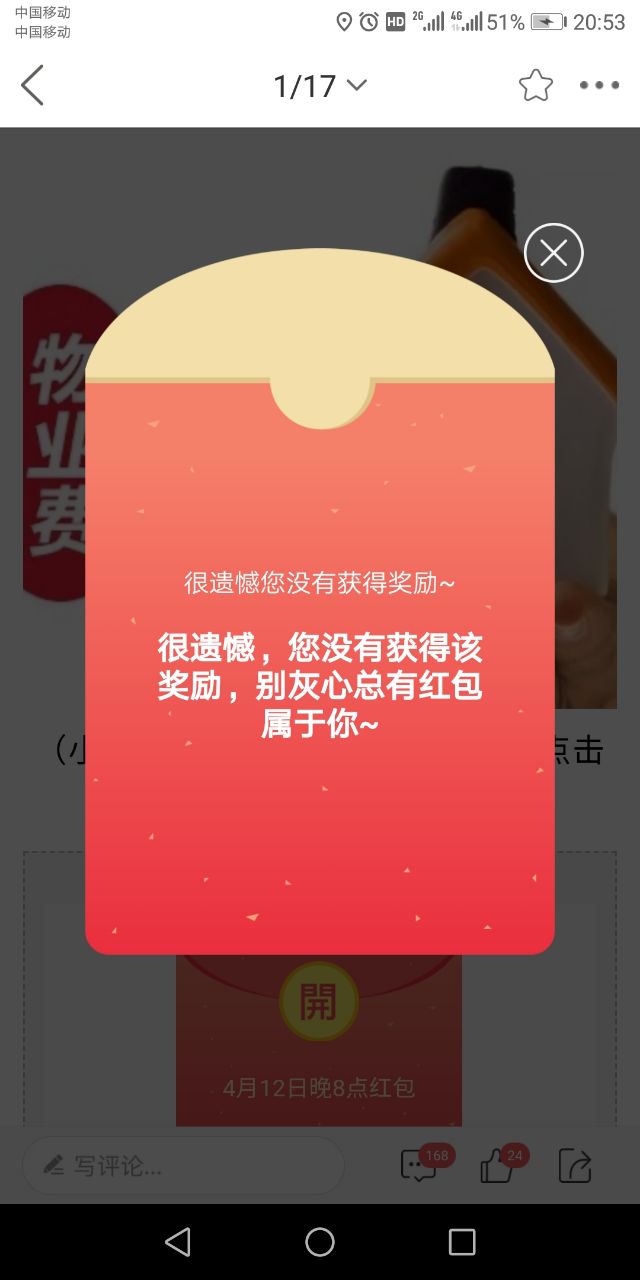Open the system recent apps view
640x1280 pixels.
click(x=462, y=1242)
